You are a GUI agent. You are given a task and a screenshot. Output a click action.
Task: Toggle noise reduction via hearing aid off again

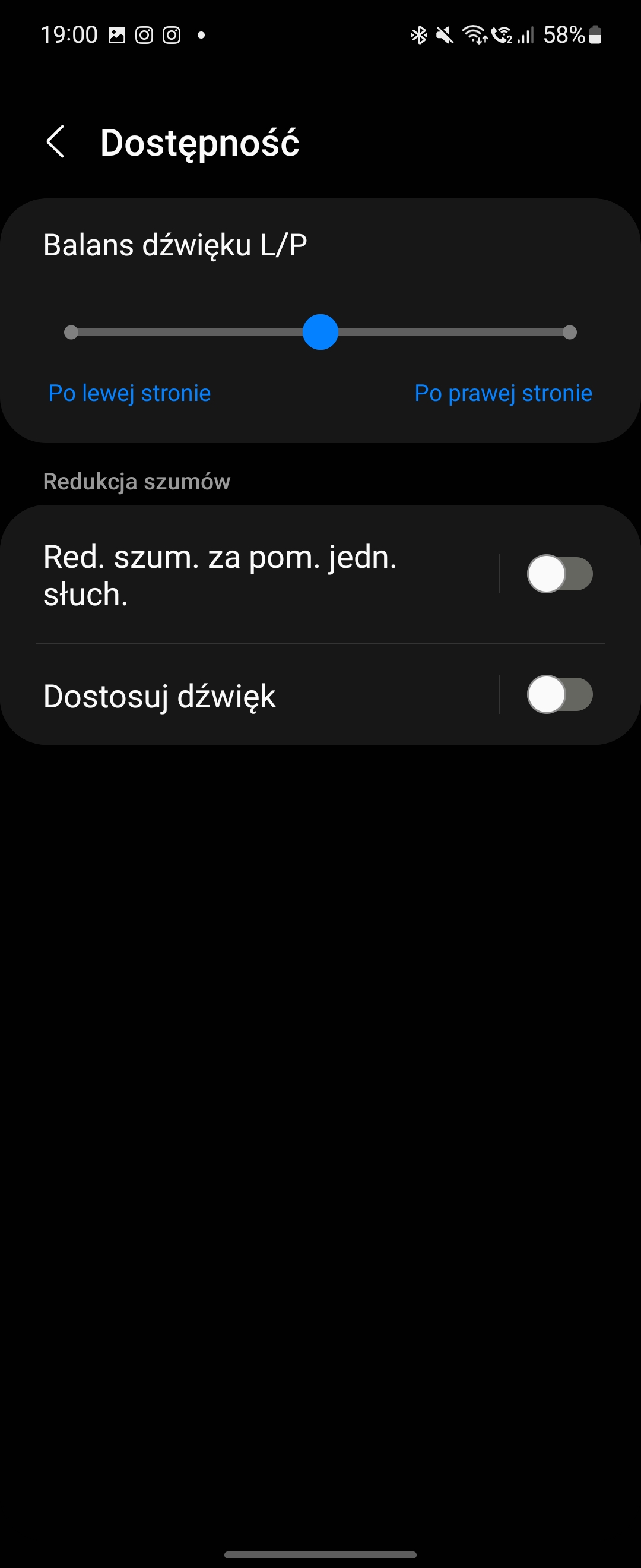click(561, 572)
